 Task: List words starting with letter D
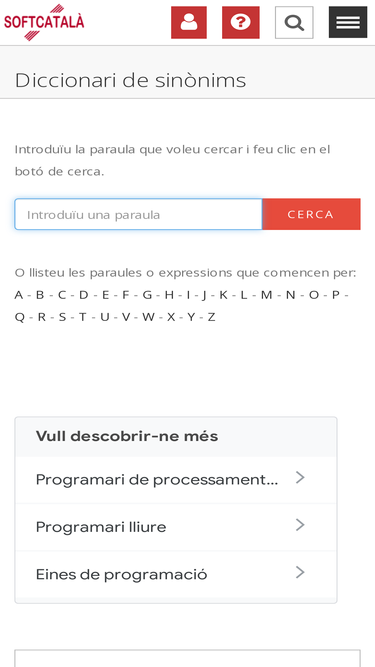83,295
